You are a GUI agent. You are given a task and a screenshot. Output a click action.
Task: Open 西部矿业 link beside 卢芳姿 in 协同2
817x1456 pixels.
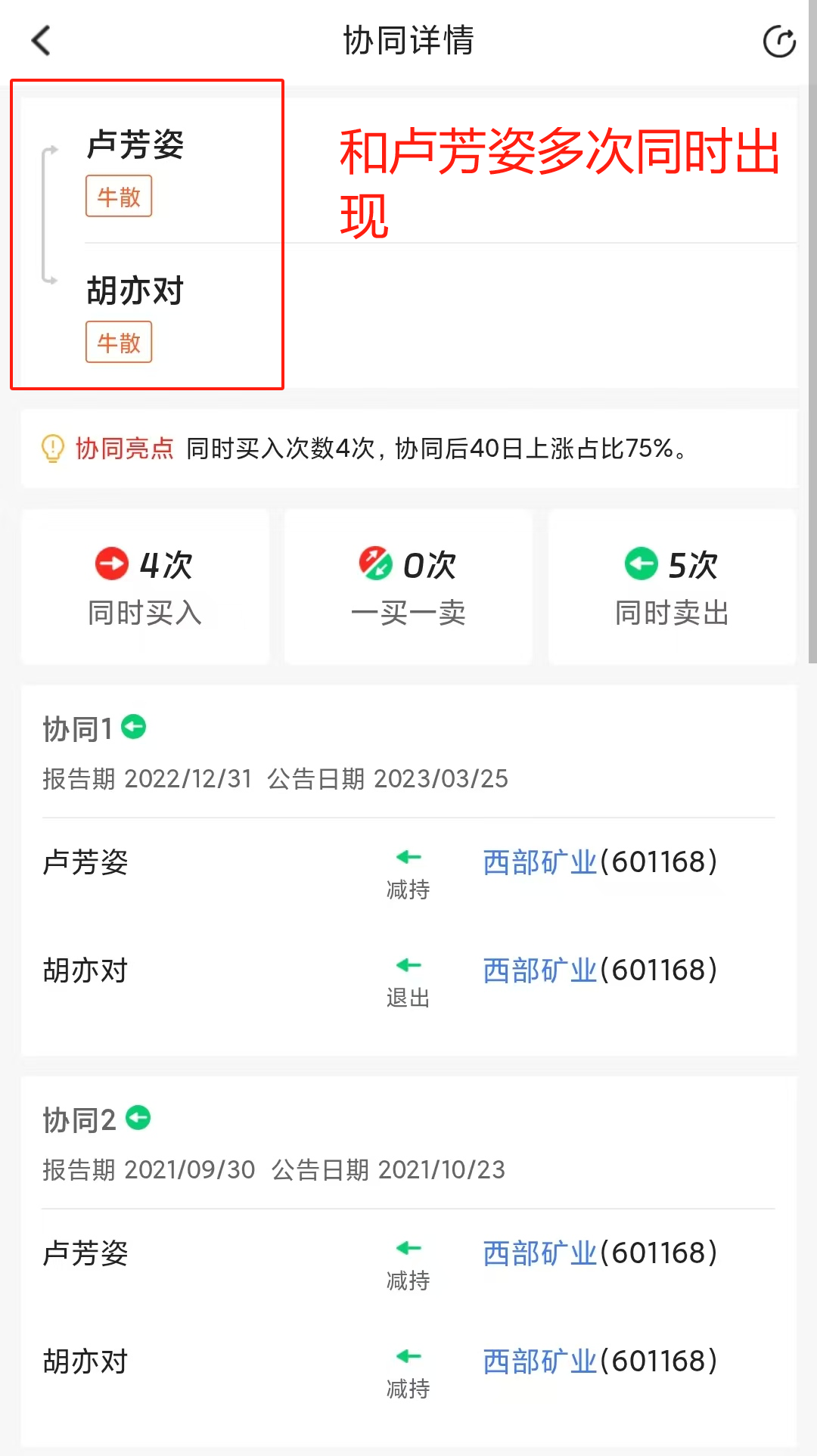pyautogui.click(x=600, y=1253)
